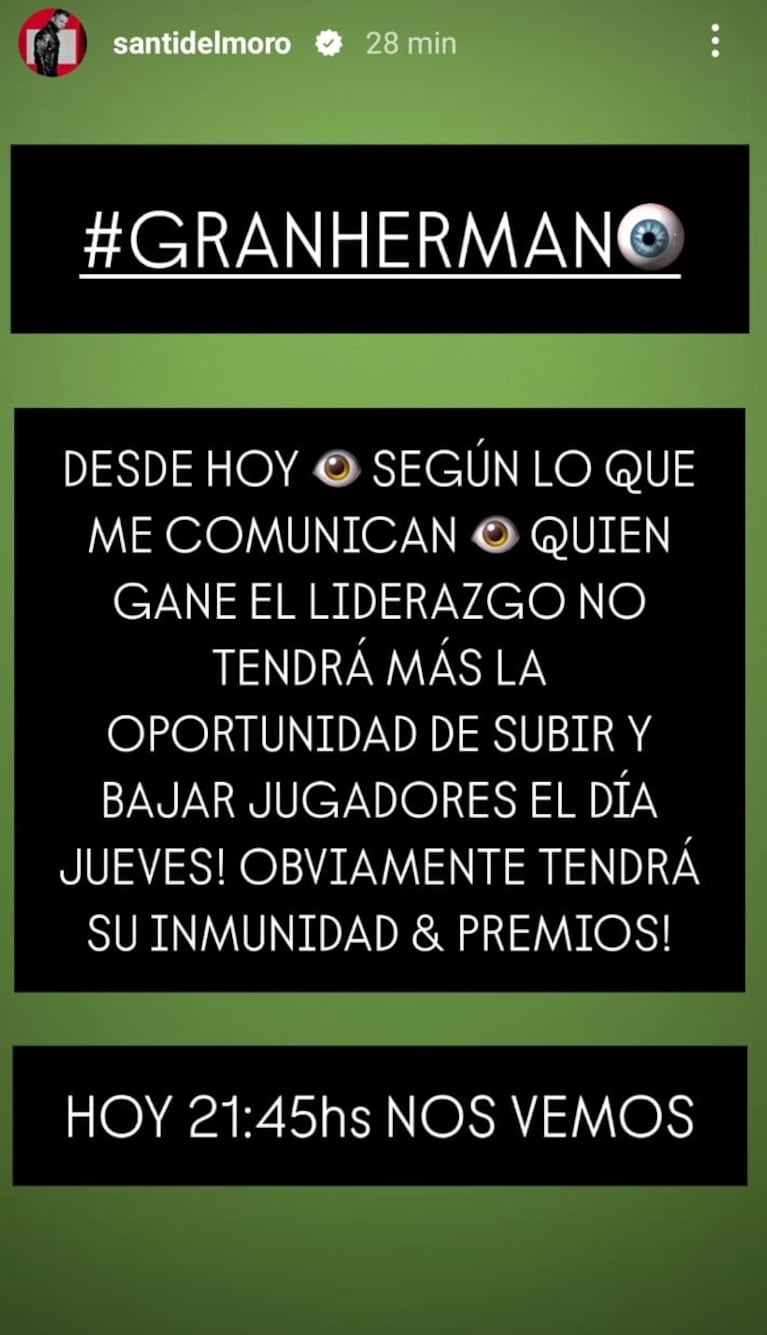
Task: Open the santidelmoro username link
Action: (x=201, y=44)
